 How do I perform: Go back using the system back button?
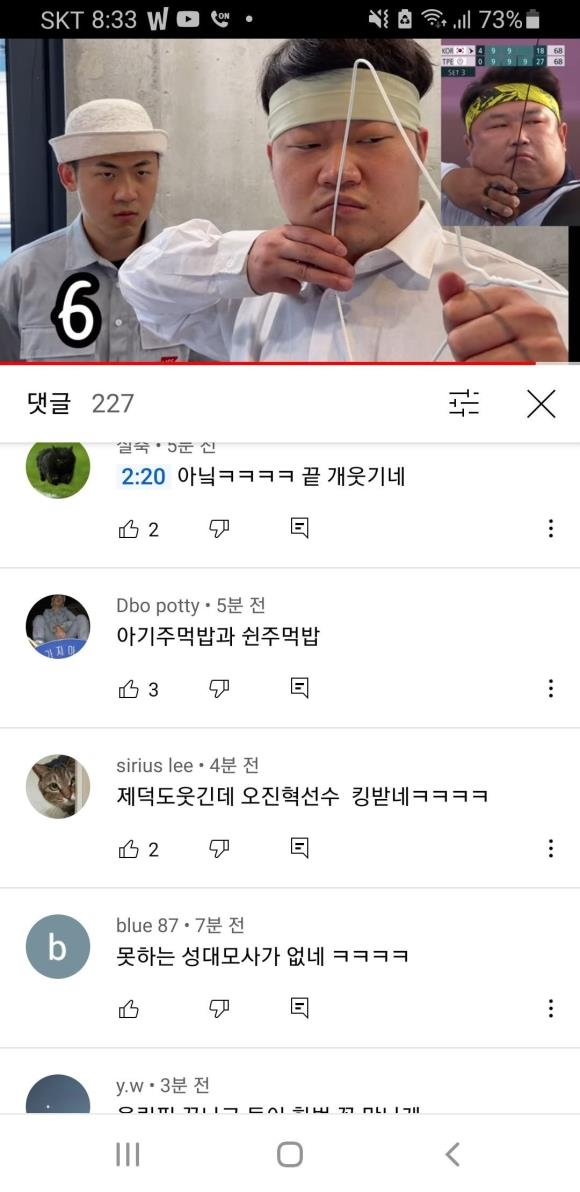[452, 1155]
